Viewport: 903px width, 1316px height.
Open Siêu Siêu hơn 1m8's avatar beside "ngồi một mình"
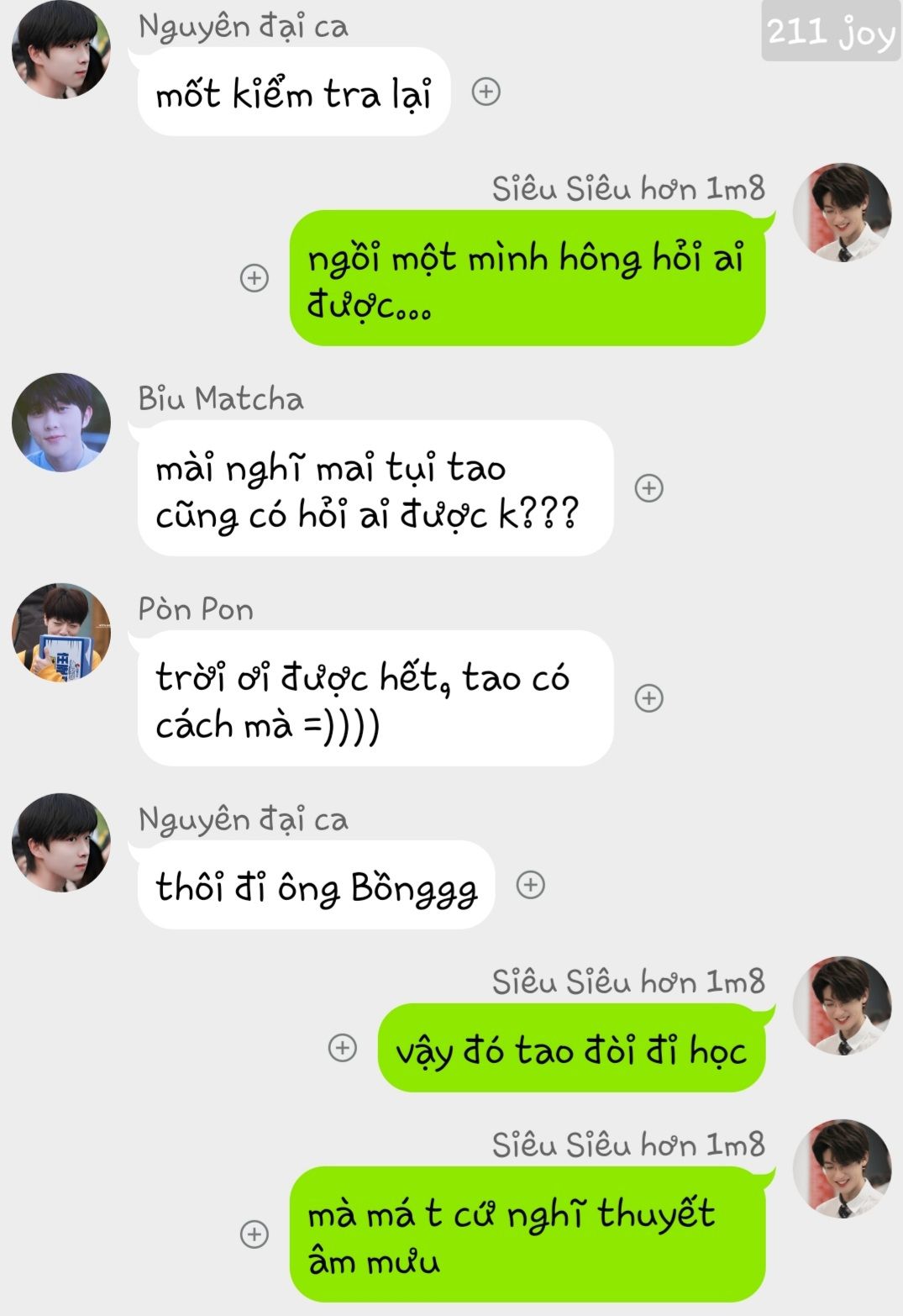(842, 213)
